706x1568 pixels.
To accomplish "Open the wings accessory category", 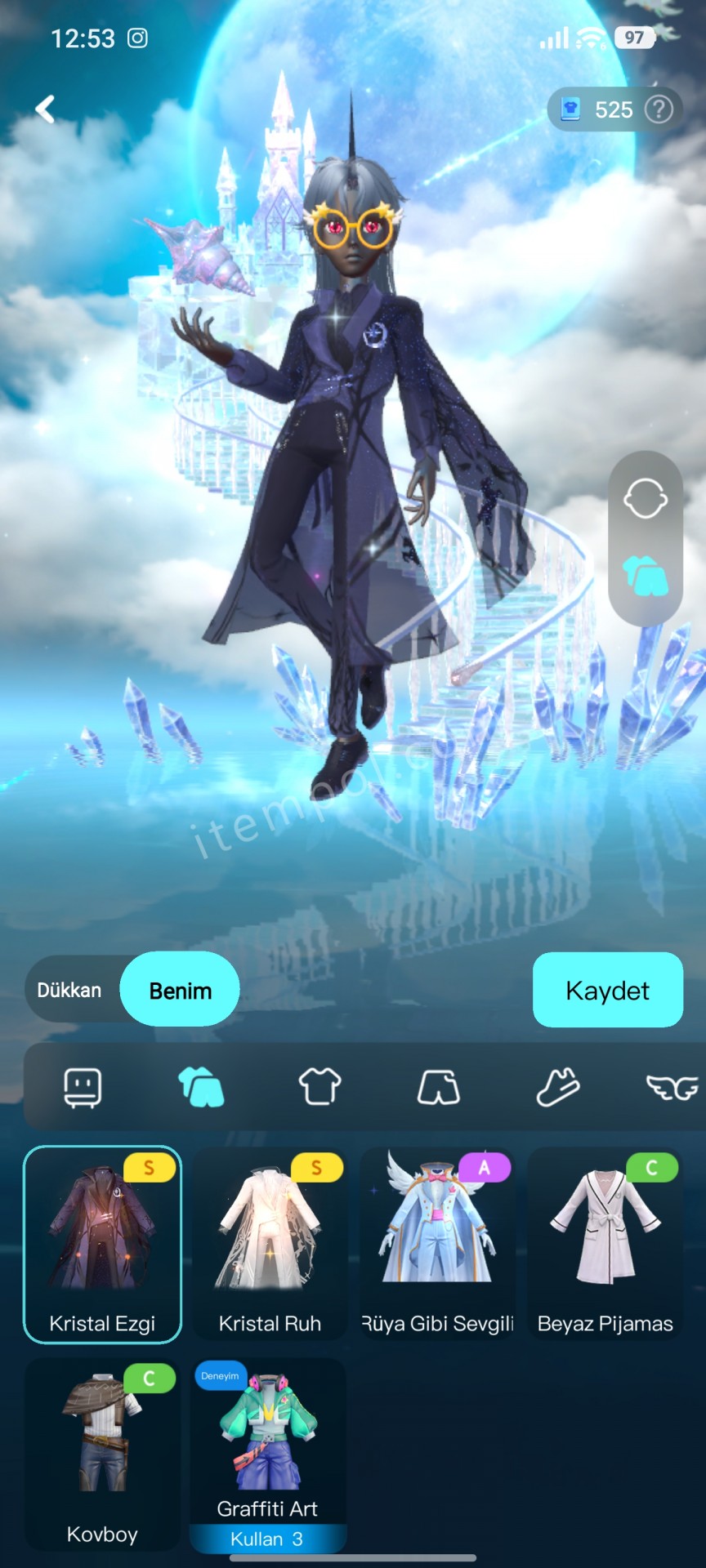I will coord(672,1088).
